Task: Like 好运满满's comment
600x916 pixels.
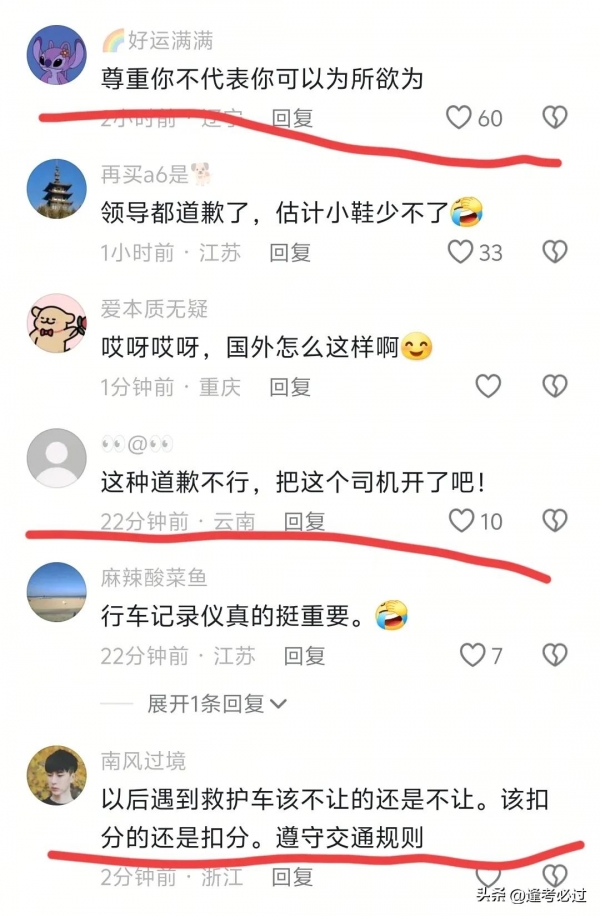Action: (x=459, y=118)
